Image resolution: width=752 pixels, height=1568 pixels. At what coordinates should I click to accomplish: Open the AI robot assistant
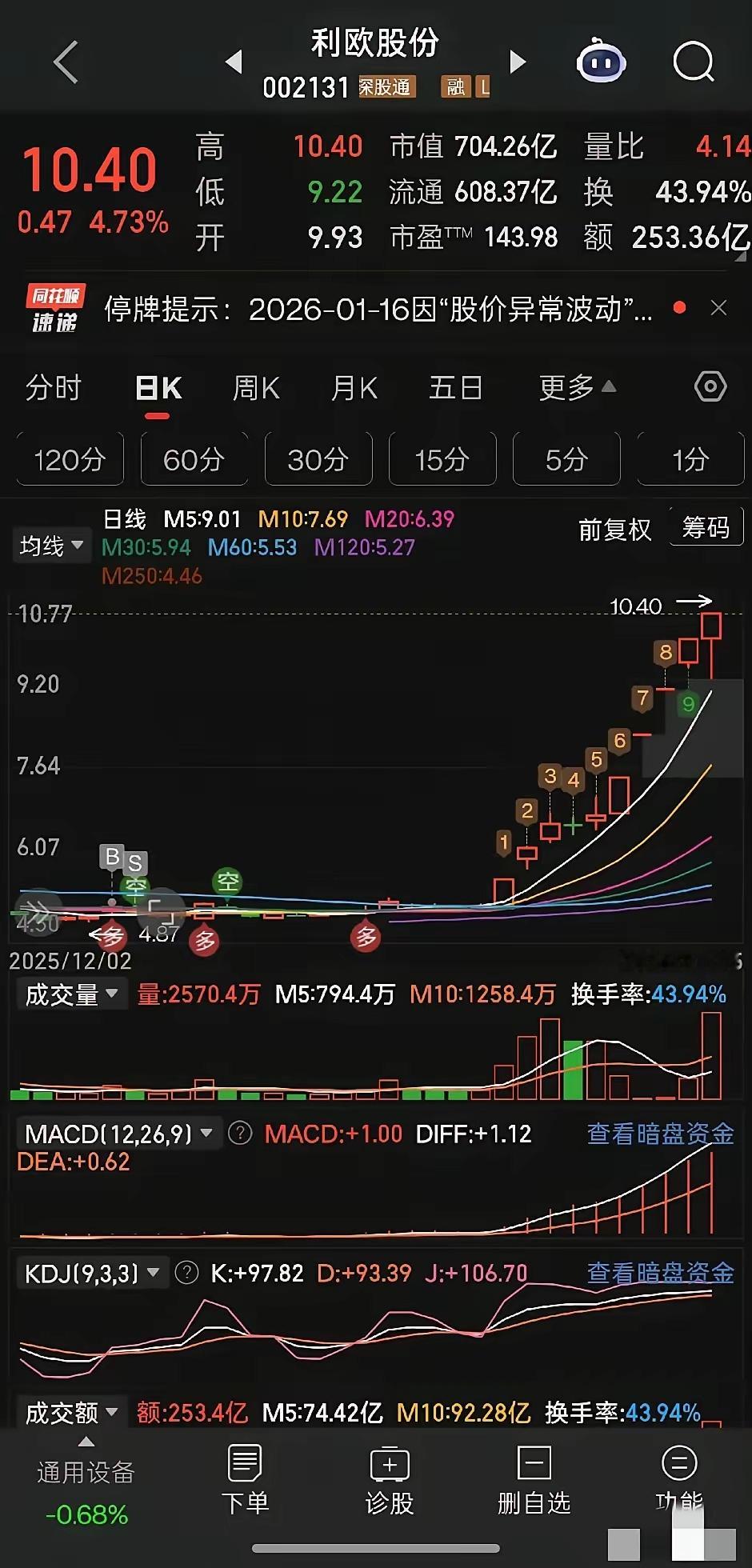tap(601, 61)
